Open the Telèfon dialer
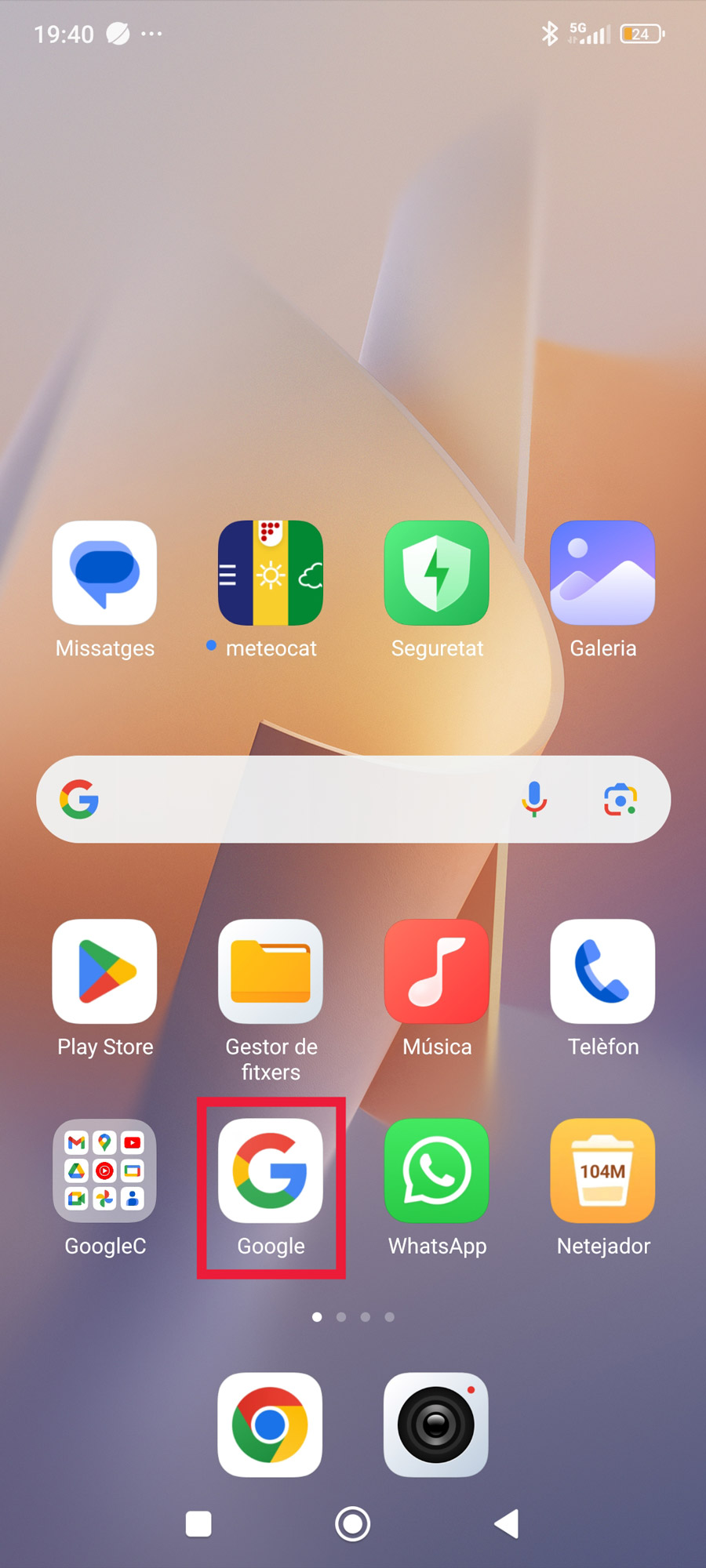Image resolution: width=706 pixels, height=1568 pixels. pyautogui.click(x=602, y=971)
